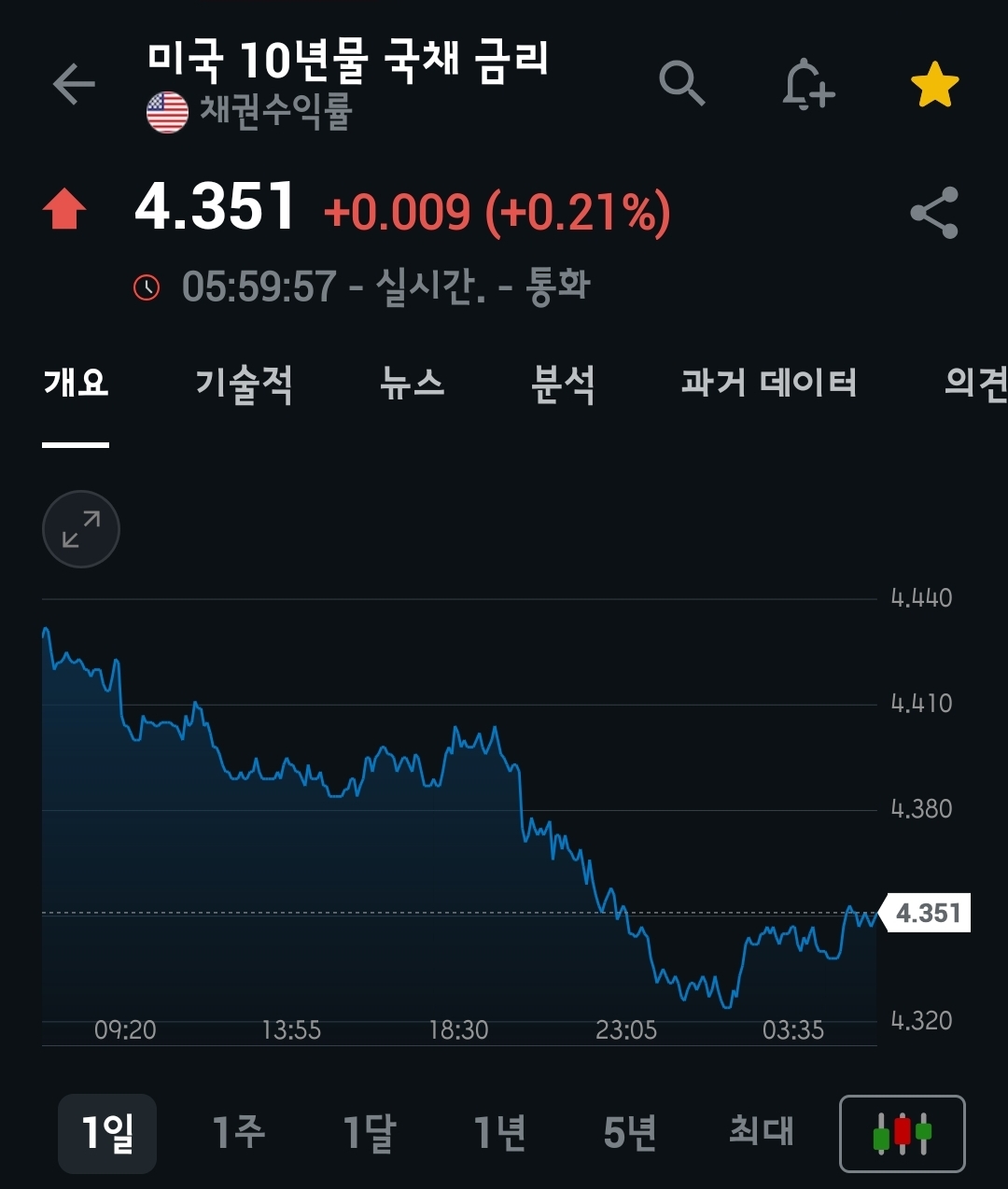
Task: Switch chart range to 5년
Action: pyautogui.click(x=630, y=1133)
